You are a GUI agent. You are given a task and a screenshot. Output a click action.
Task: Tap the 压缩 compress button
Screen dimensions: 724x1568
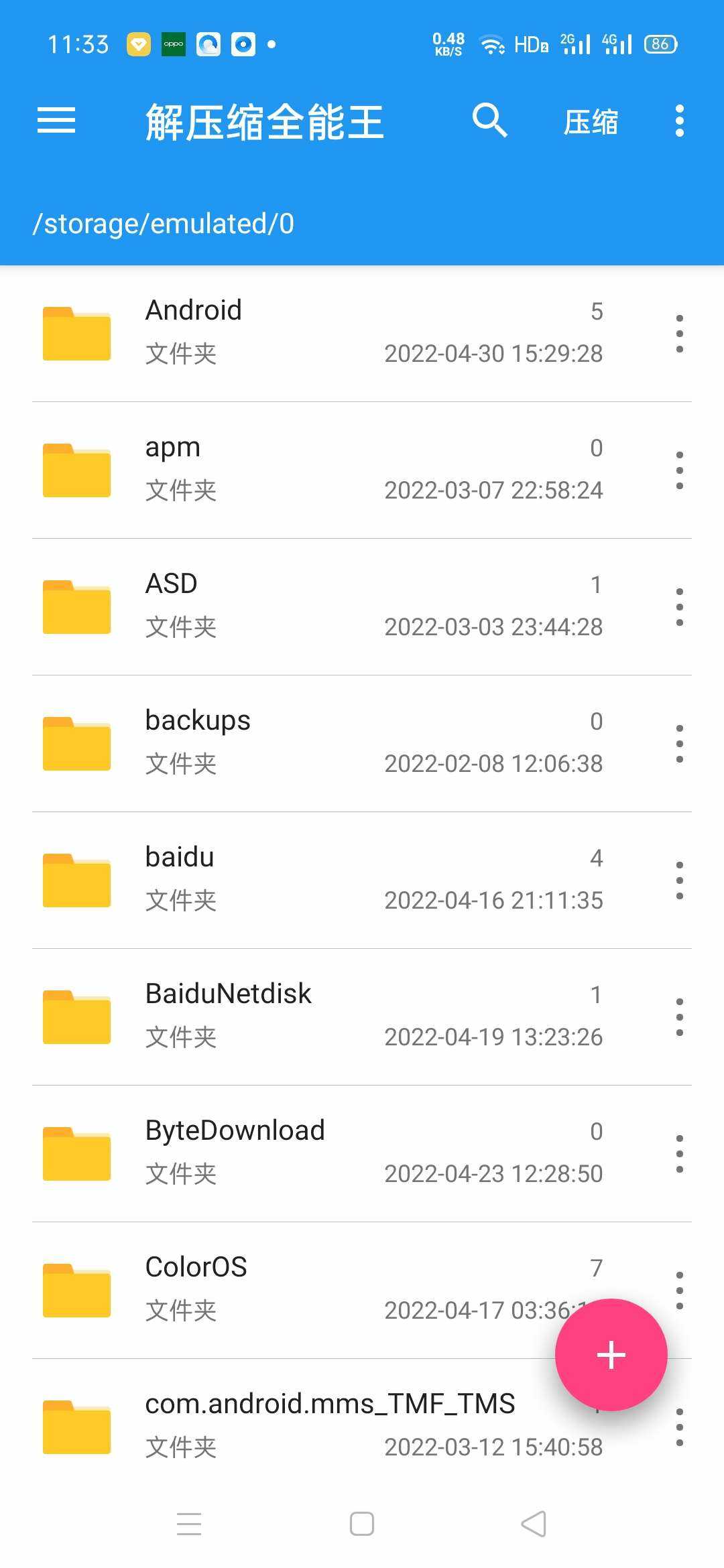pos(591,122)
